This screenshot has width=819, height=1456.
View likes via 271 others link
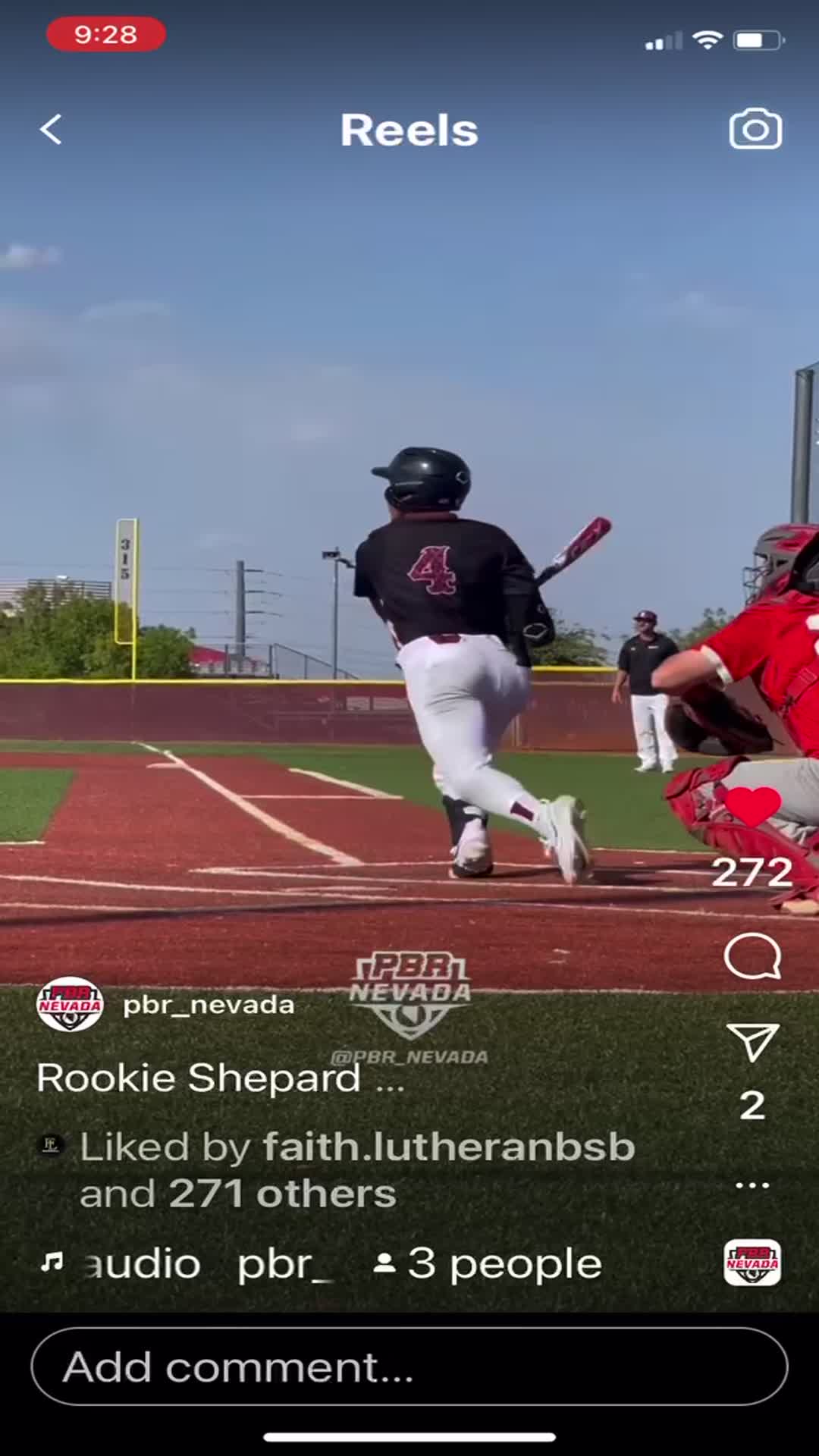[x=281, y=1192]
